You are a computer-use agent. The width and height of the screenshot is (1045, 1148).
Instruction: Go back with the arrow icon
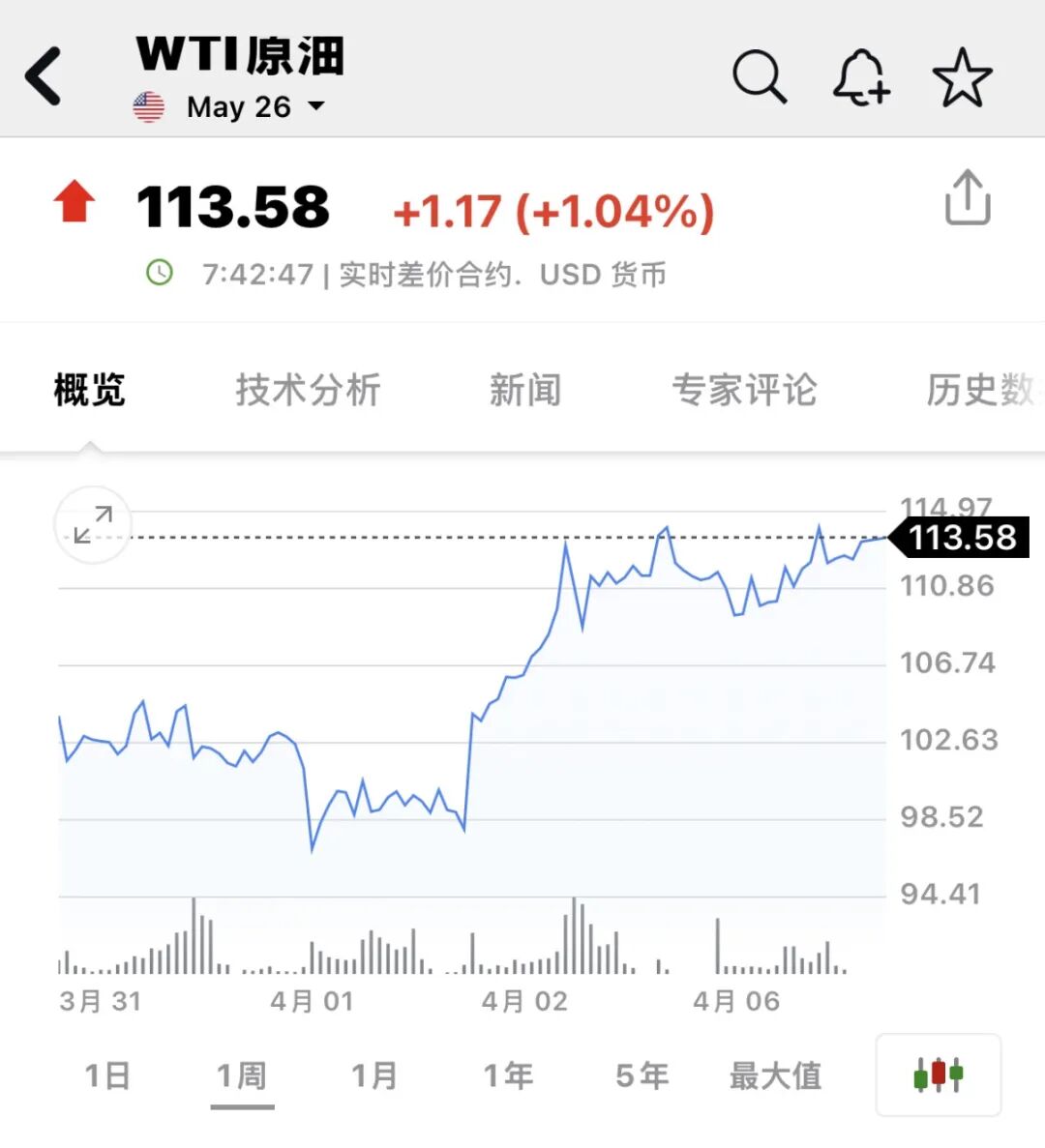pos(44,75)
